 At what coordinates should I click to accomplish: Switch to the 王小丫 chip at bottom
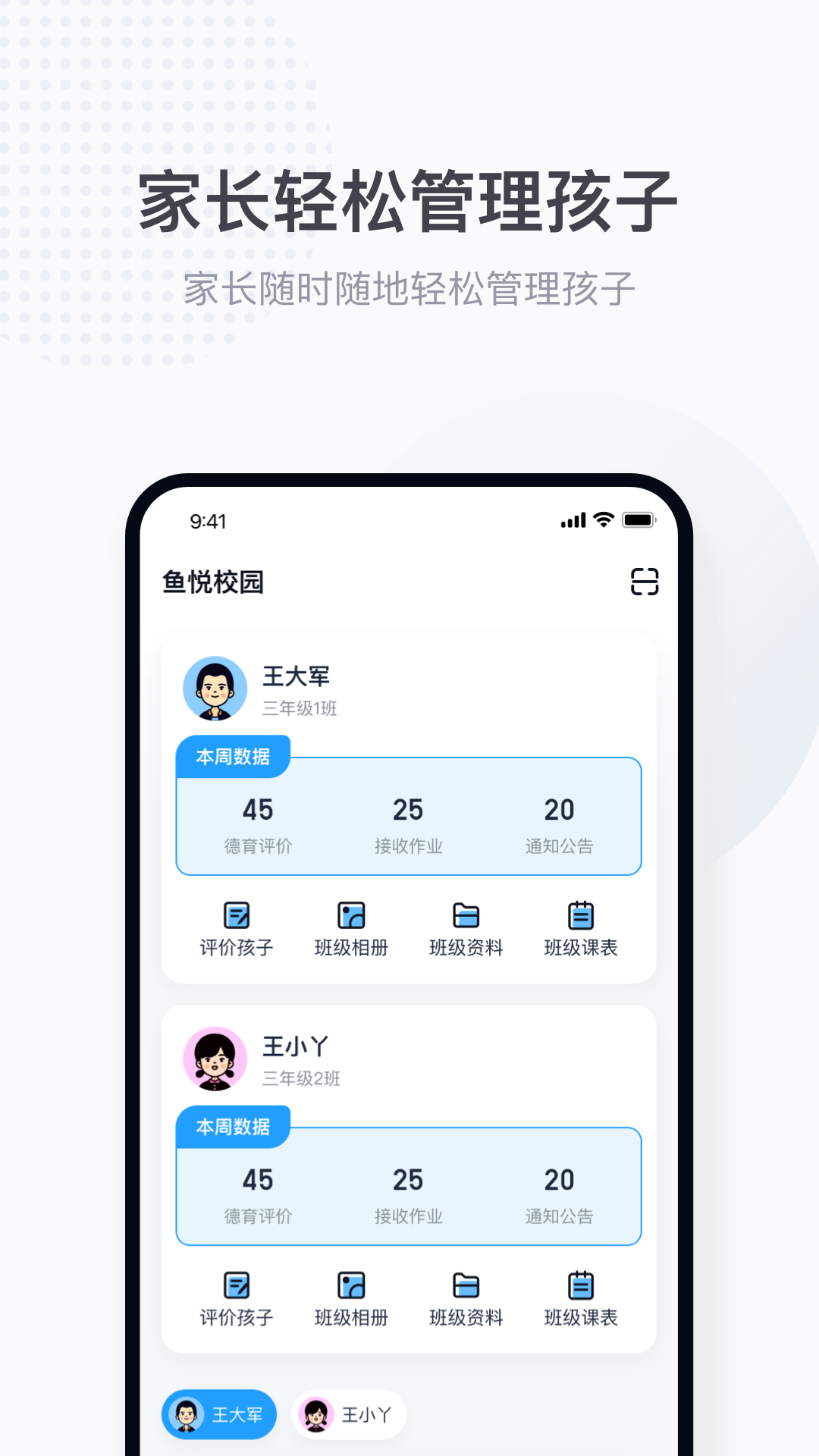[x=347, y=1414]
